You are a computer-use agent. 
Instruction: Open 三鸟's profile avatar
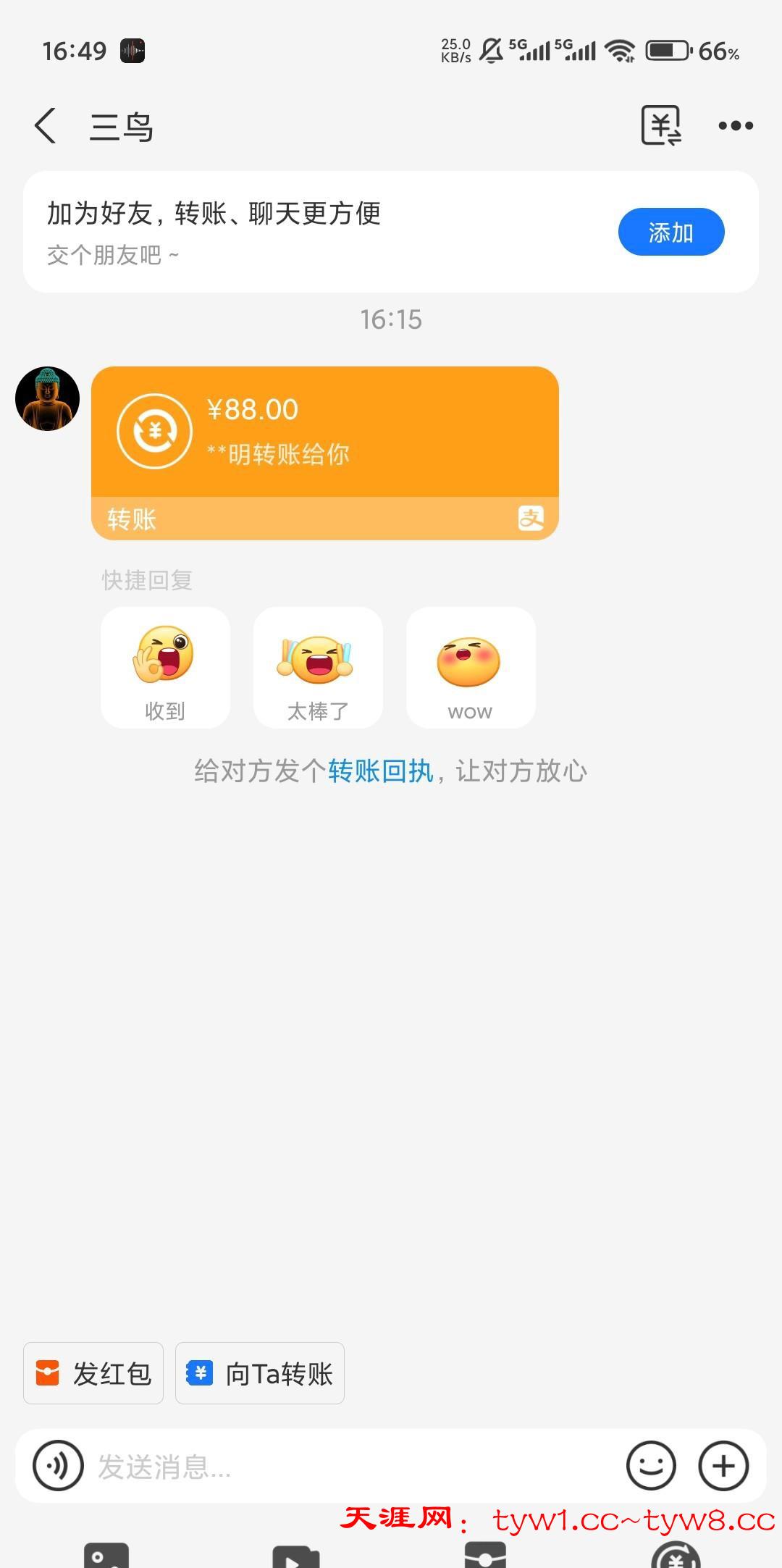tap(48, 399)
